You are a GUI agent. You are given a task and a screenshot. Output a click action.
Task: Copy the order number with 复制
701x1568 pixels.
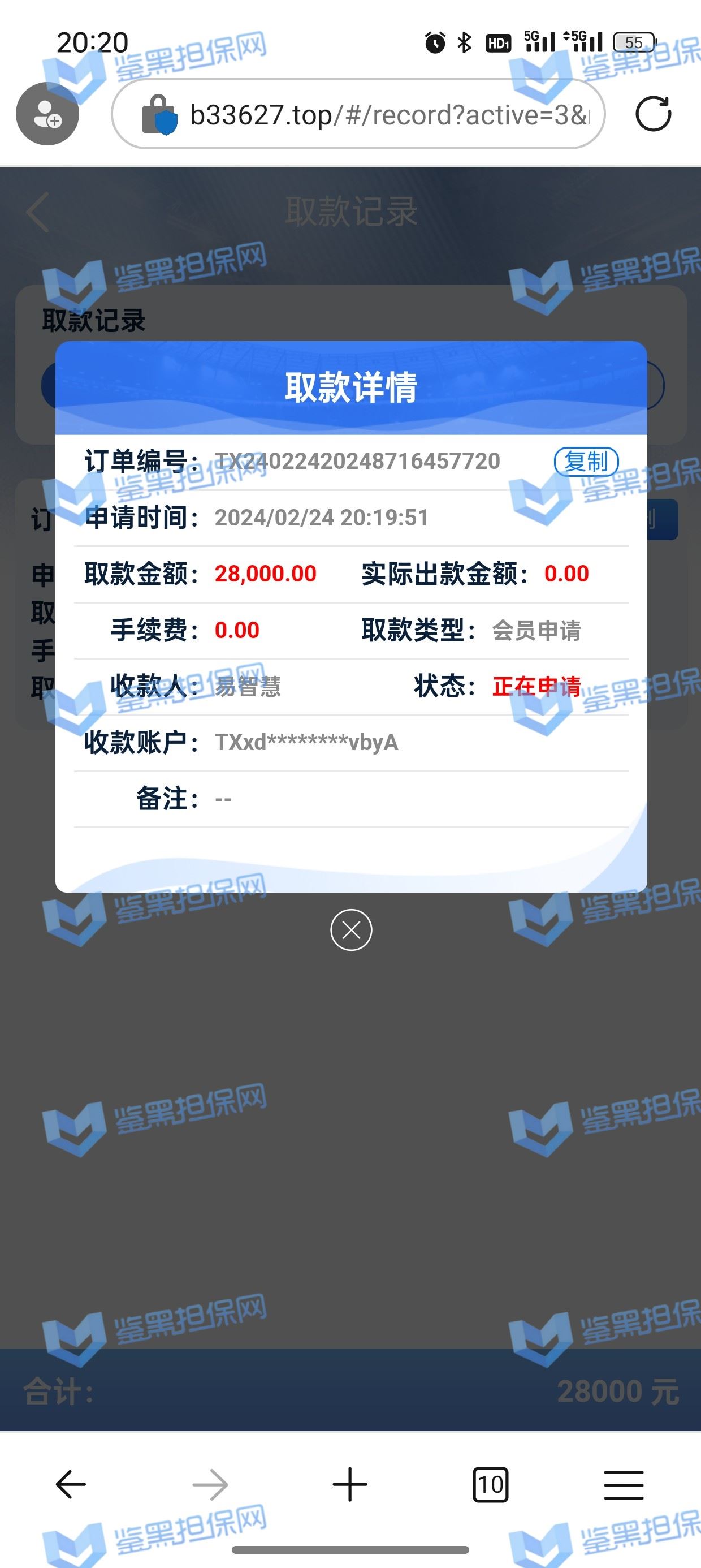tap(586, 462)
